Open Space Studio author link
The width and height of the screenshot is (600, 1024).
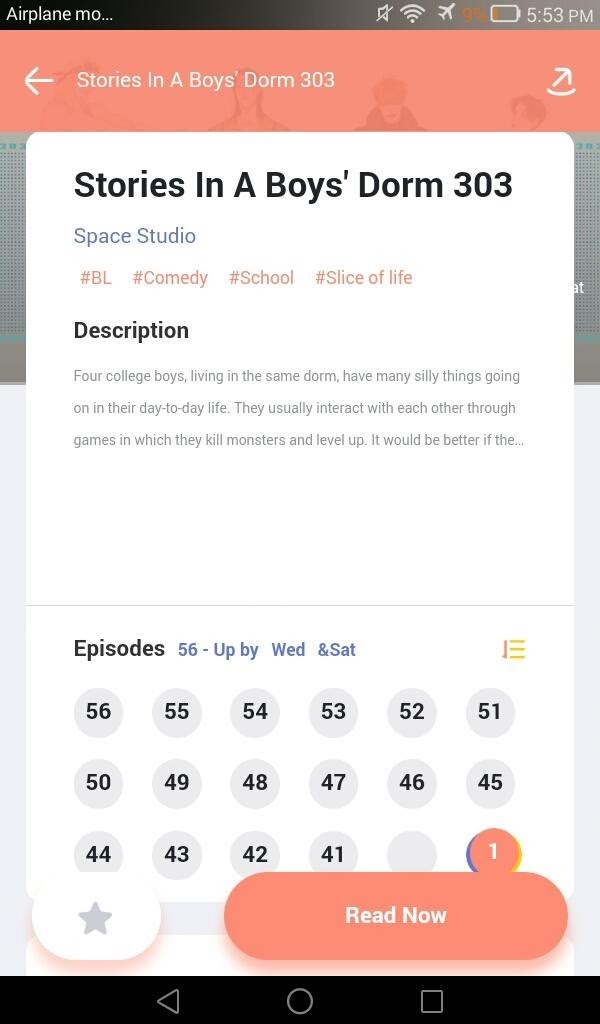[x=134, y=236]
